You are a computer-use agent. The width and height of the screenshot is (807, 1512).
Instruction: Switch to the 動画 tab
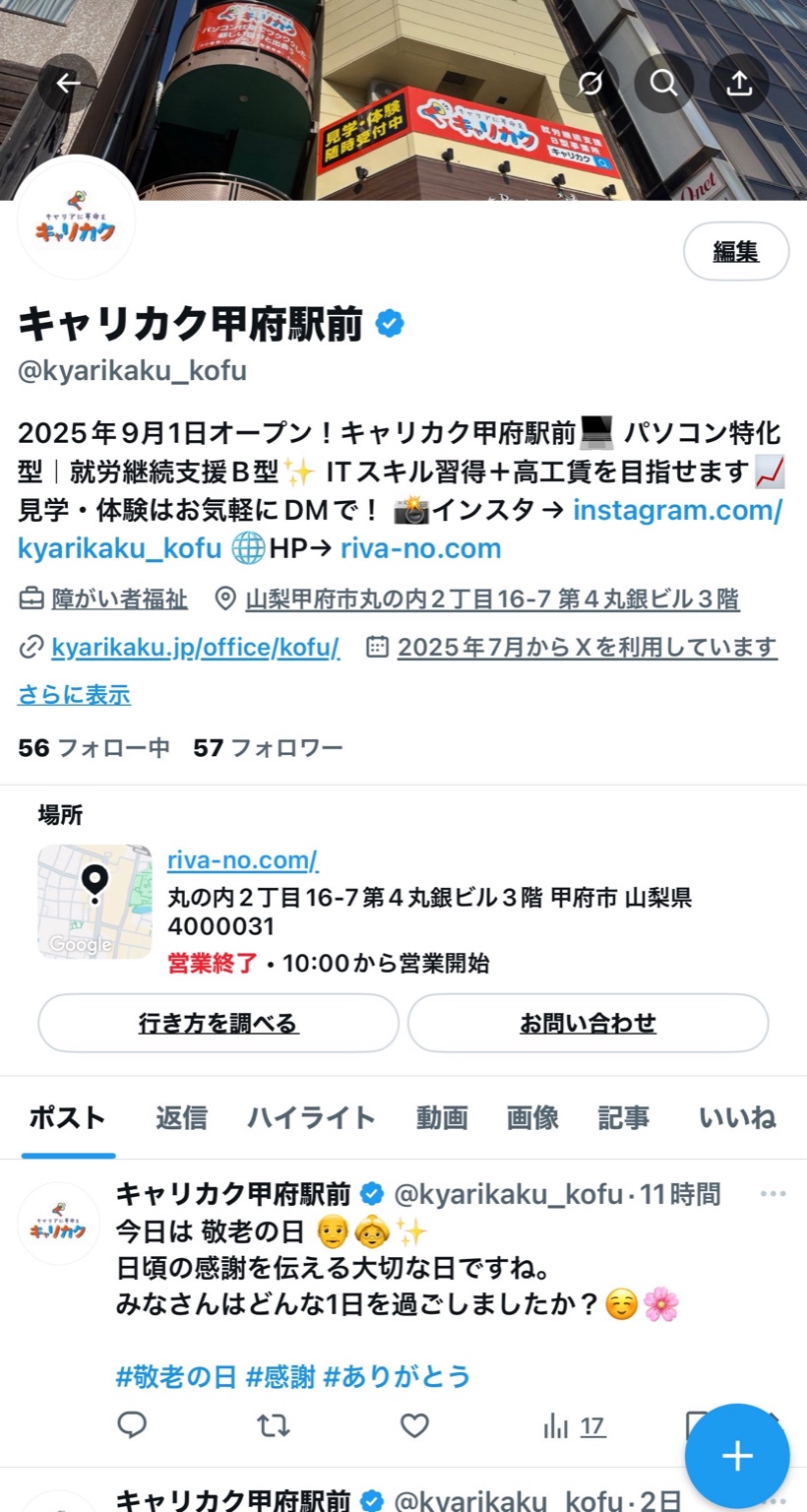441,1118
